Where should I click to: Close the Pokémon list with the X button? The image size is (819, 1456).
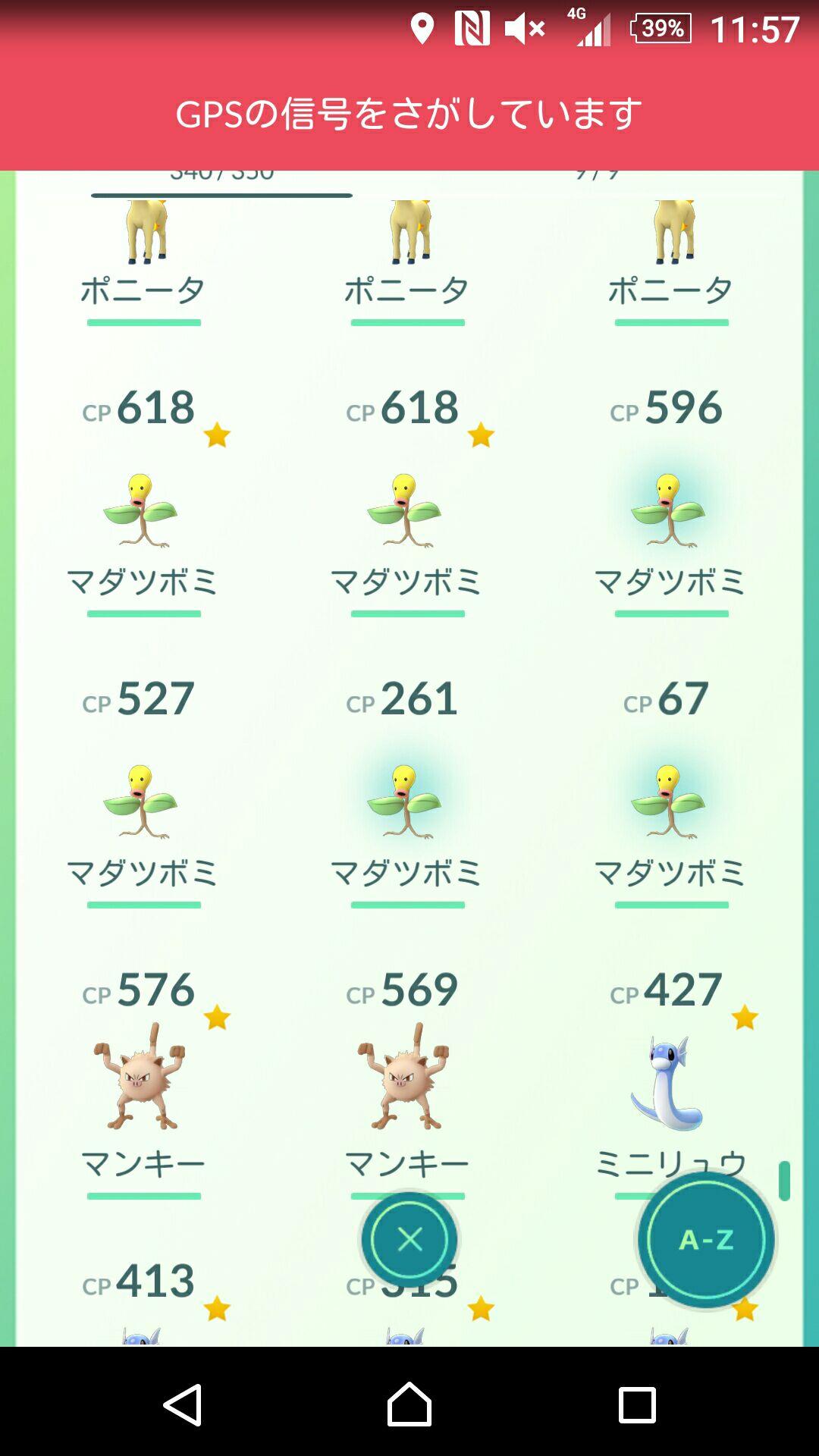click(409, 1240)
